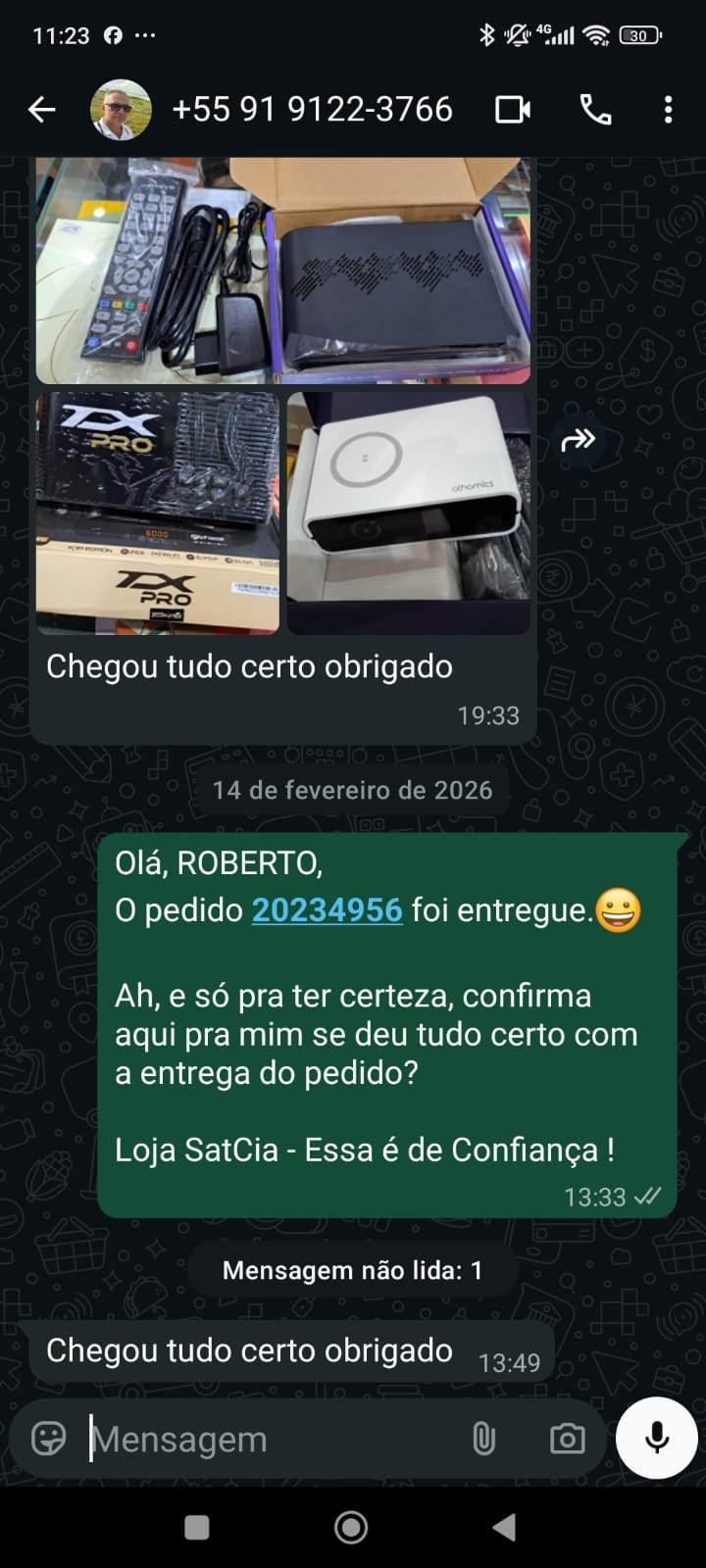Image resolution: width=706 pixels, height=1568 pixels.
Task: Go back to the chat list
Action: 42,110
